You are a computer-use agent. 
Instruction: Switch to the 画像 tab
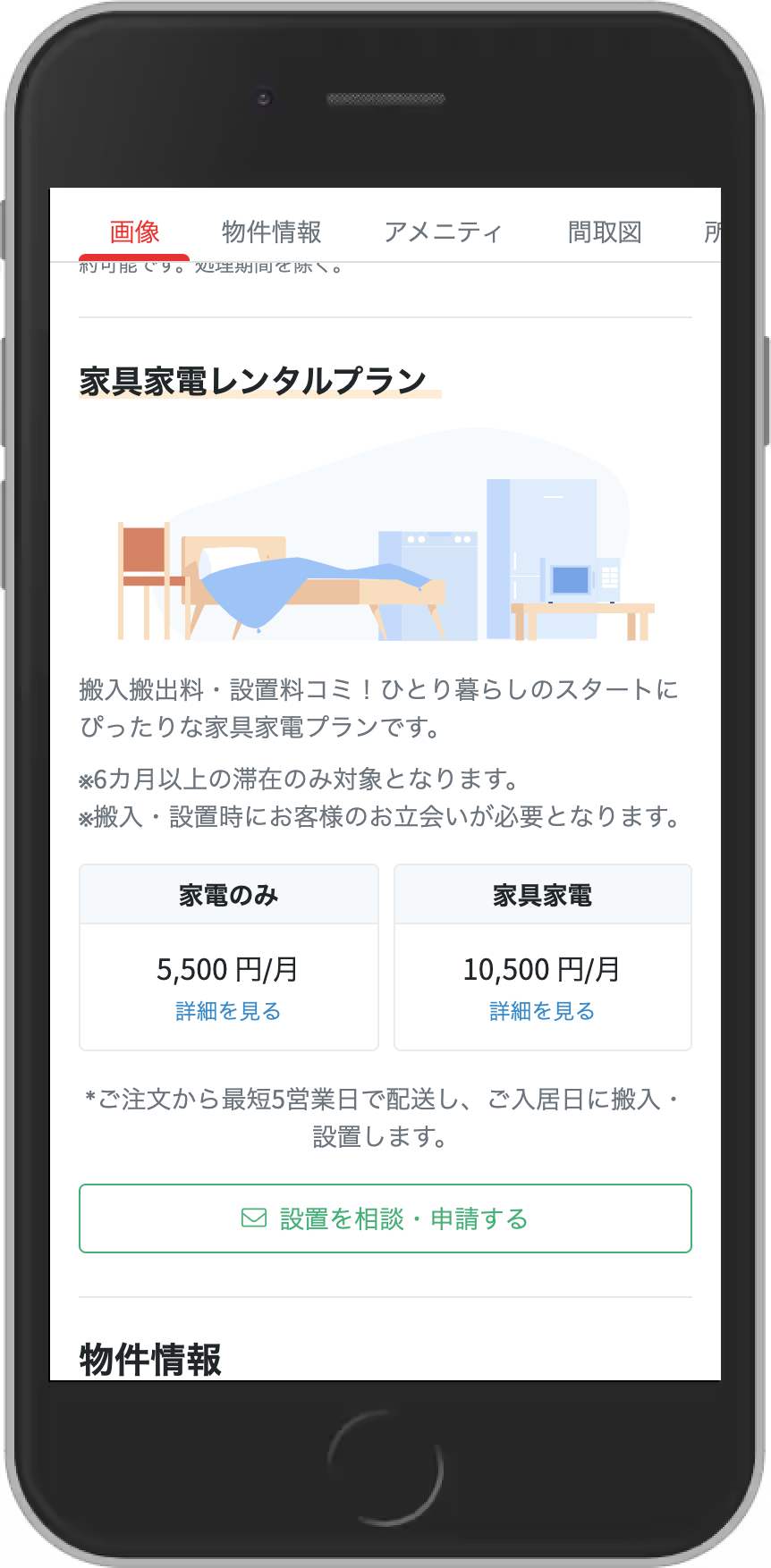(x=134, y=232)
